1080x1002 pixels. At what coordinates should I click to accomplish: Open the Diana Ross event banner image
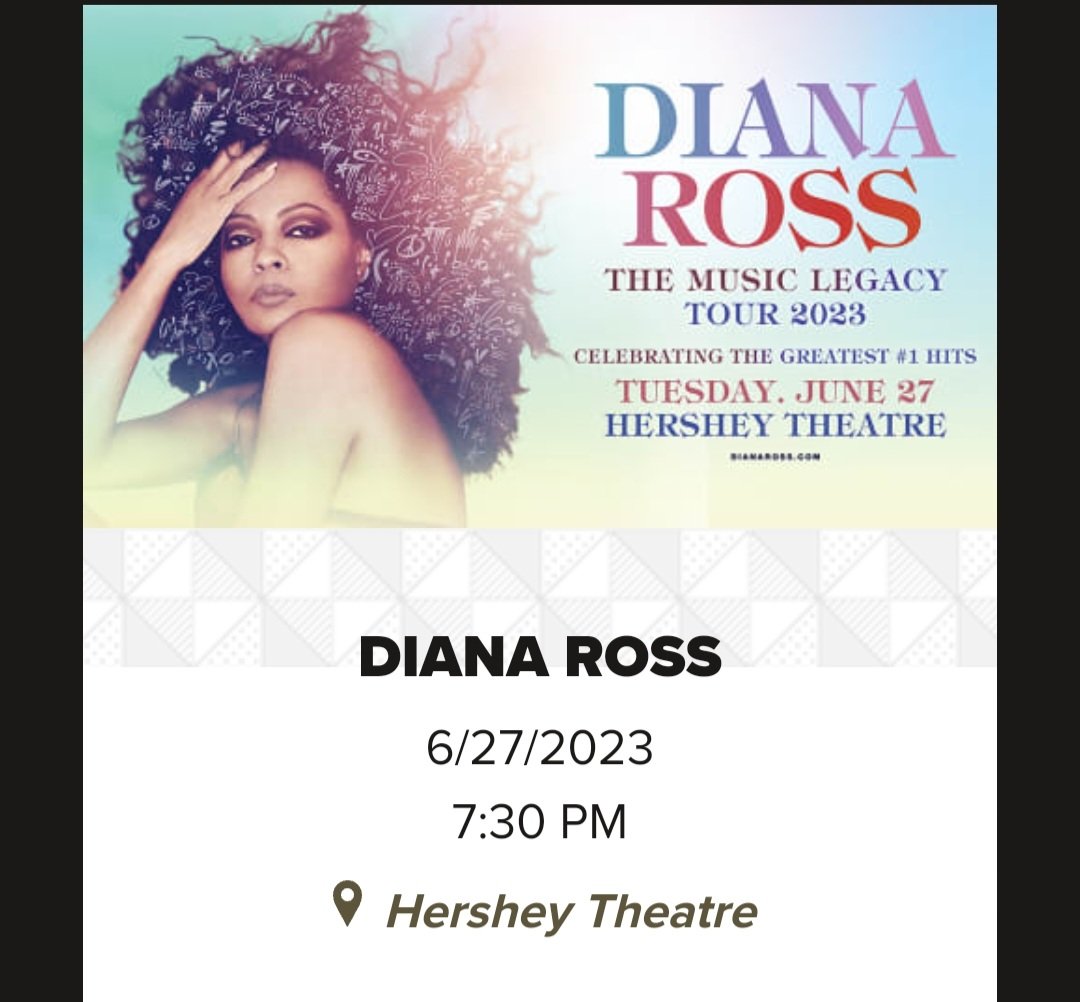point(539,266)
